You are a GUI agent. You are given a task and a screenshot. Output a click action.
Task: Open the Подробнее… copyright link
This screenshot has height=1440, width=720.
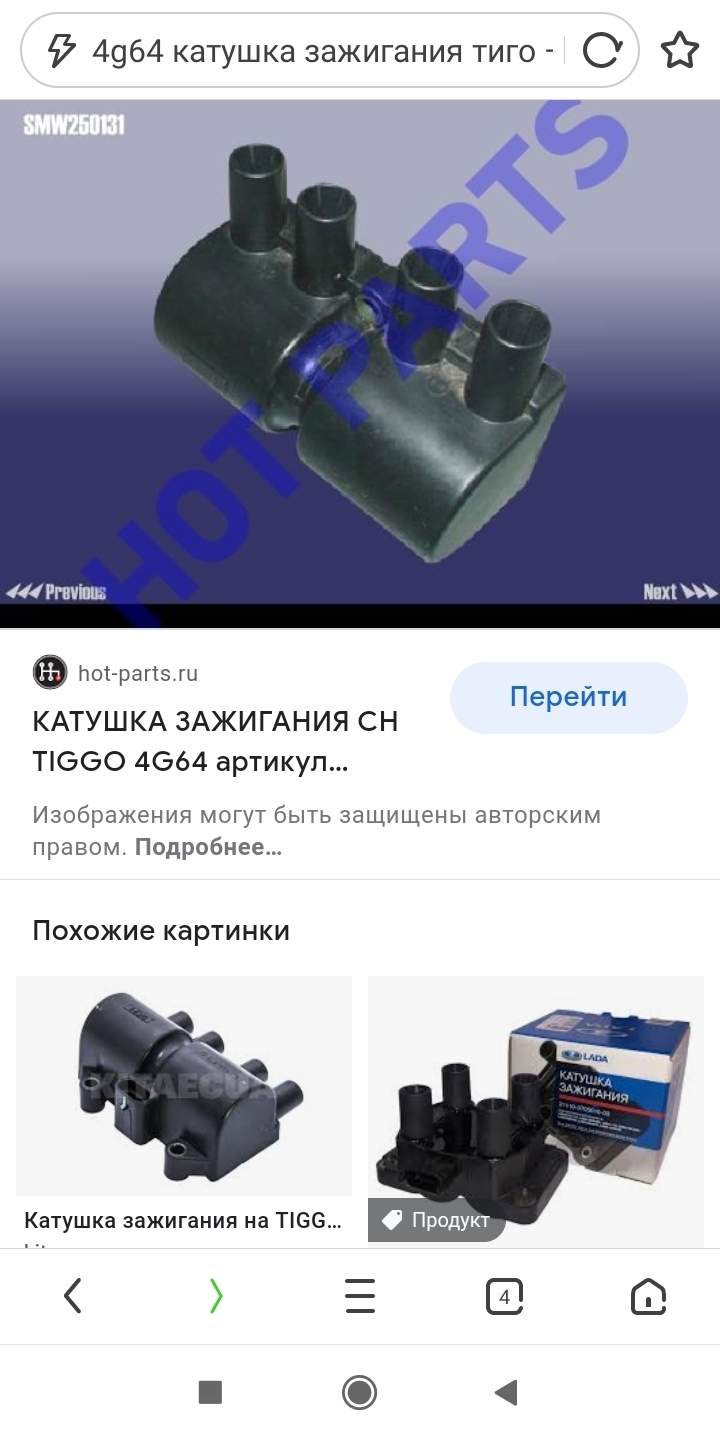208,848
